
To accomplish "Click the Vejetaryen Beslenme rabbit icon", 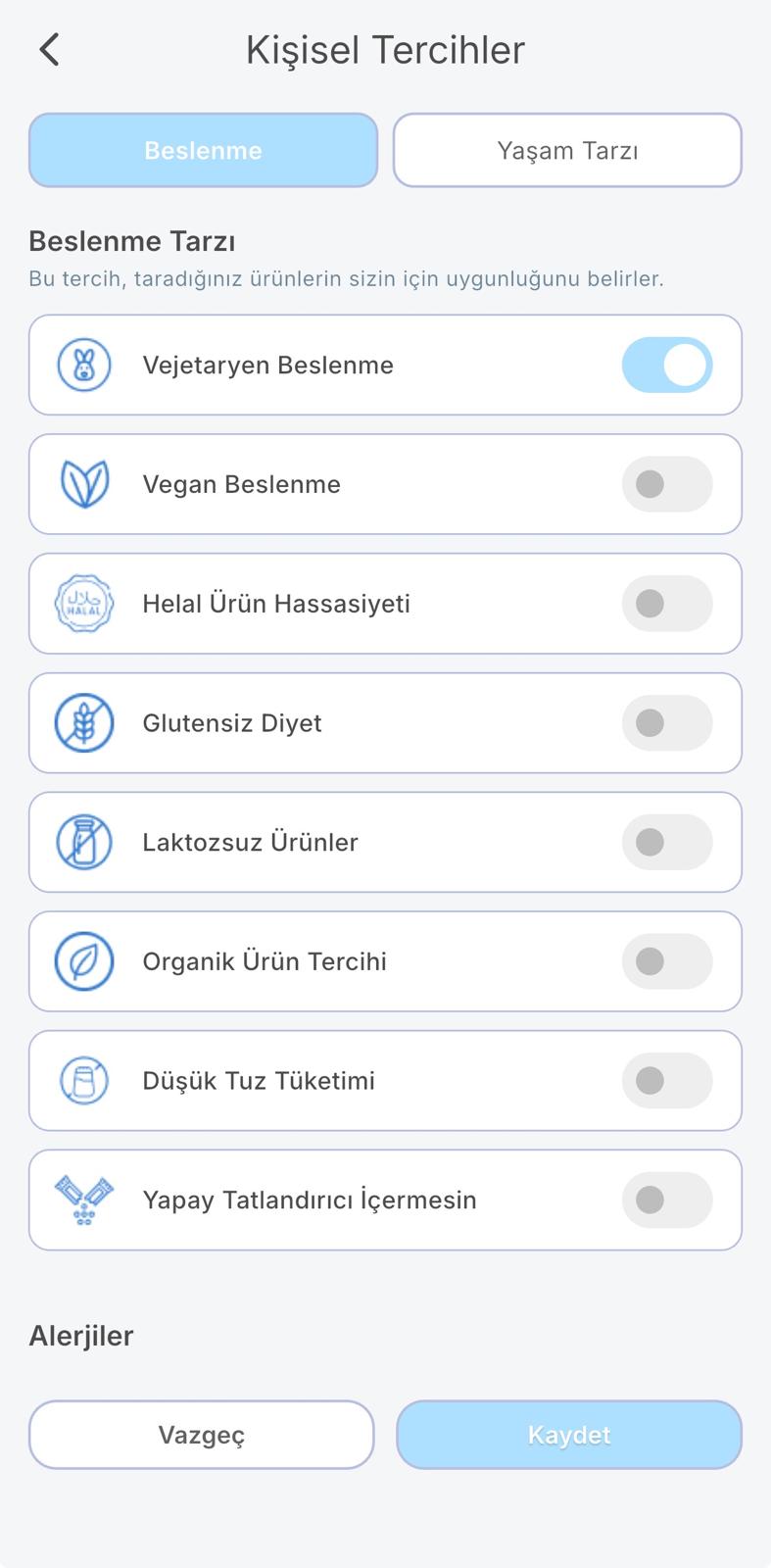I will pyautogui.click(x=84, y=365).
